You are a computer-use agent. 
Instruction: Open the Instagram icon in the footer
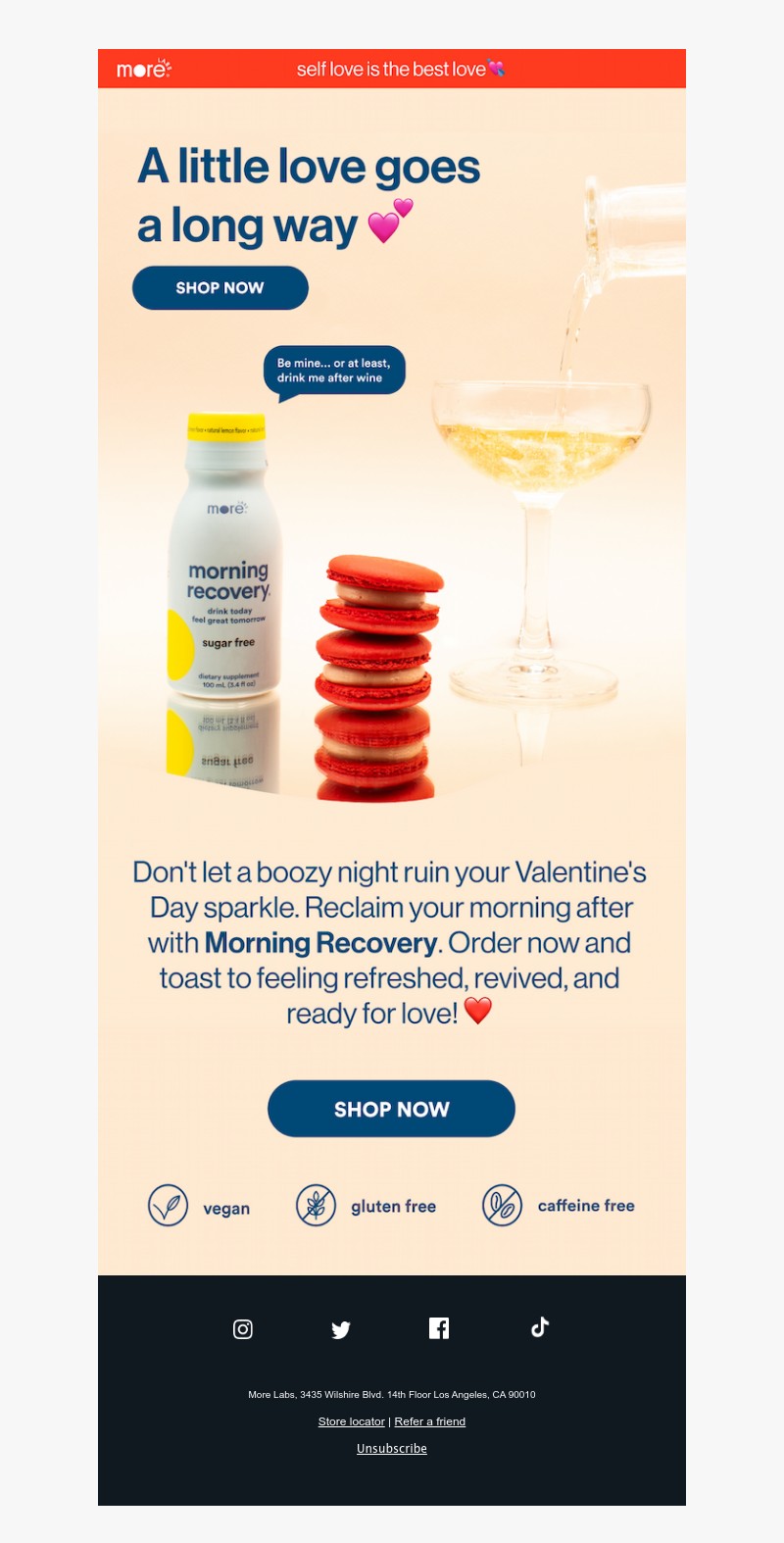tap(243, 1328)
